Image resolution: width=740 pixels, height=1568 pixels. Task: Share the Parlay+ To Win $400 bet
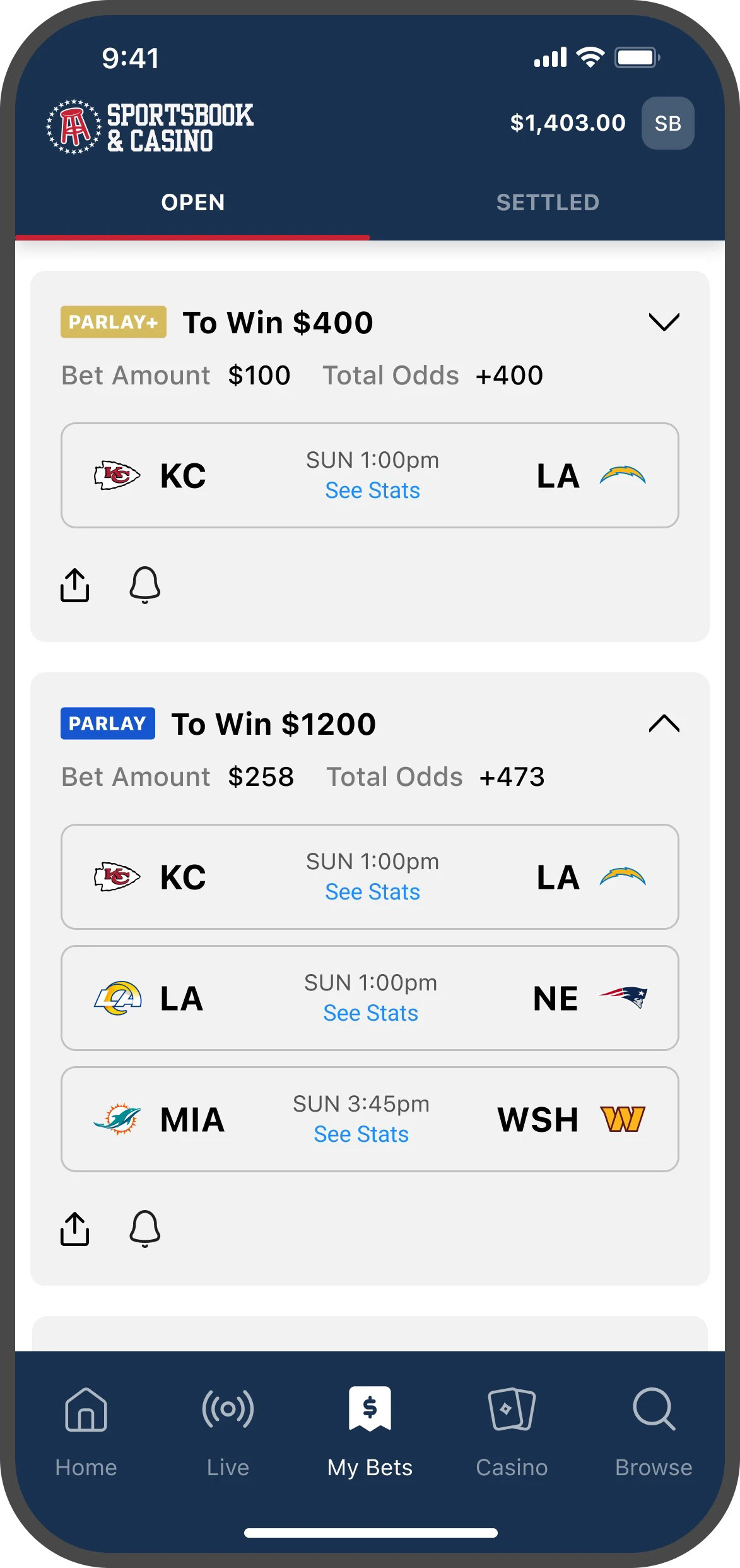tap(75, 585)
